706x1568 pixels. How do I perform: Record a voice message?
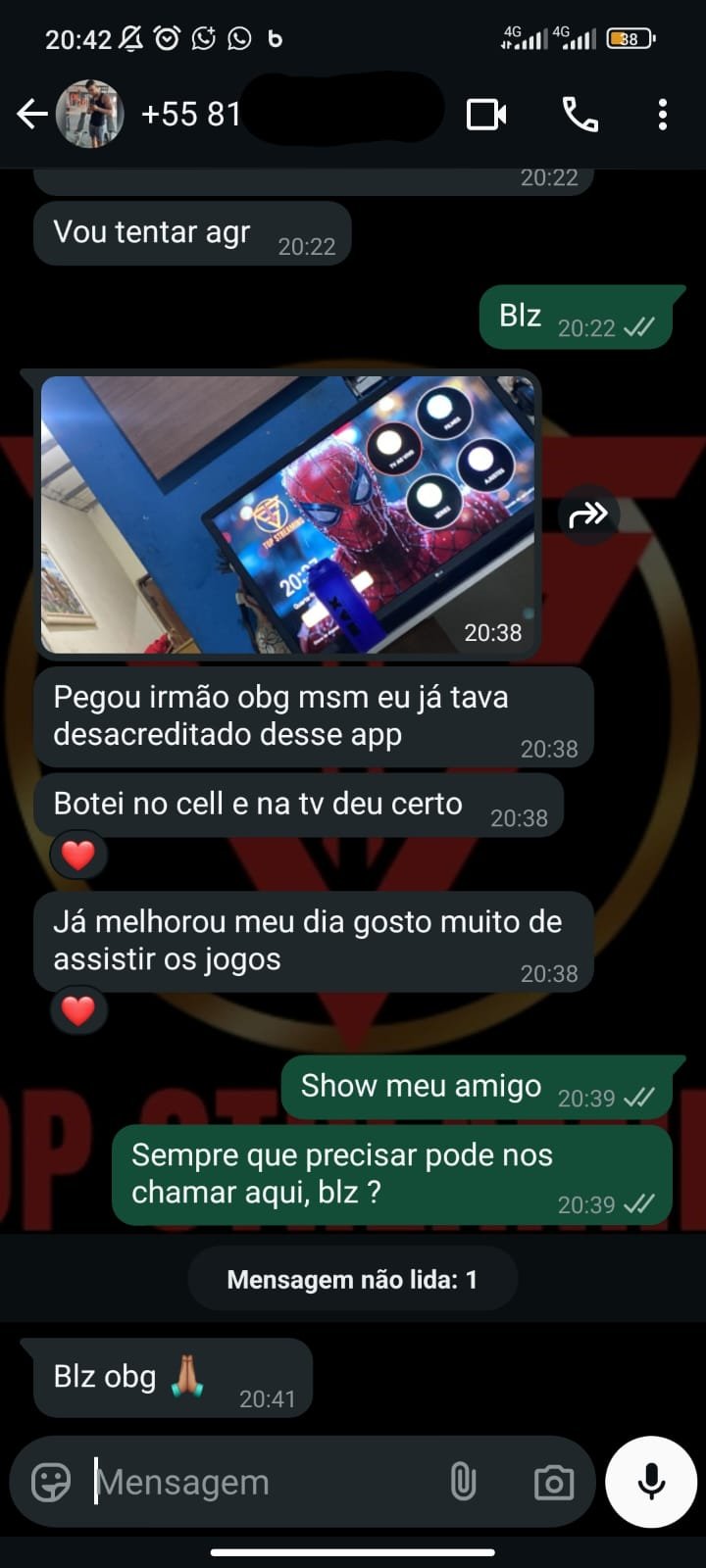point(651,1482)
